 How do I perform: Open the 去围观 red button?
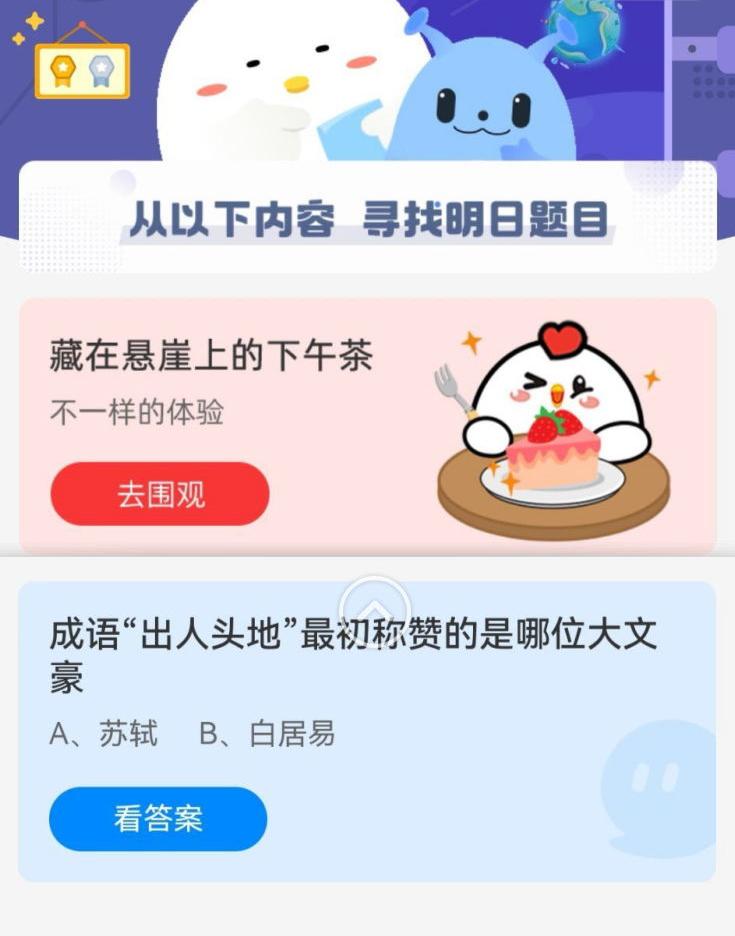[161, 494]
